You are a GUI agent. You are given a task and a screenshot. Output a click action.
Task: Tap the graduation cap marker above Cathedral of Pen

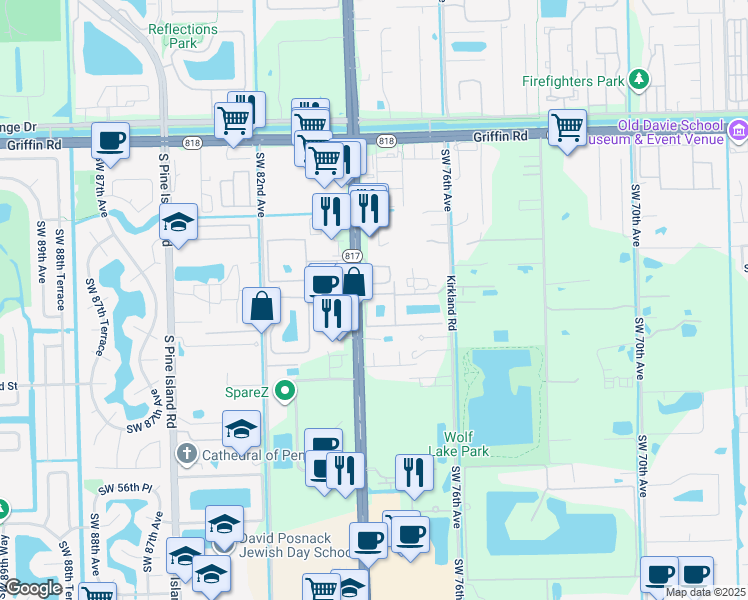tap(241, 428)
